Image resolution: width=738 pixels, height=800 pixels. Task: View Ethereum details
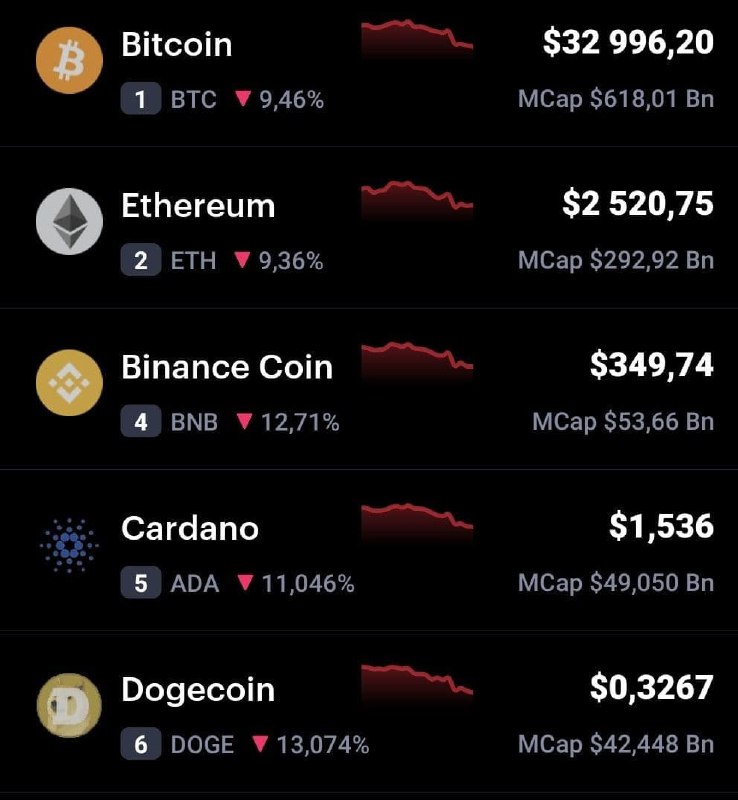tap(197, 206)
